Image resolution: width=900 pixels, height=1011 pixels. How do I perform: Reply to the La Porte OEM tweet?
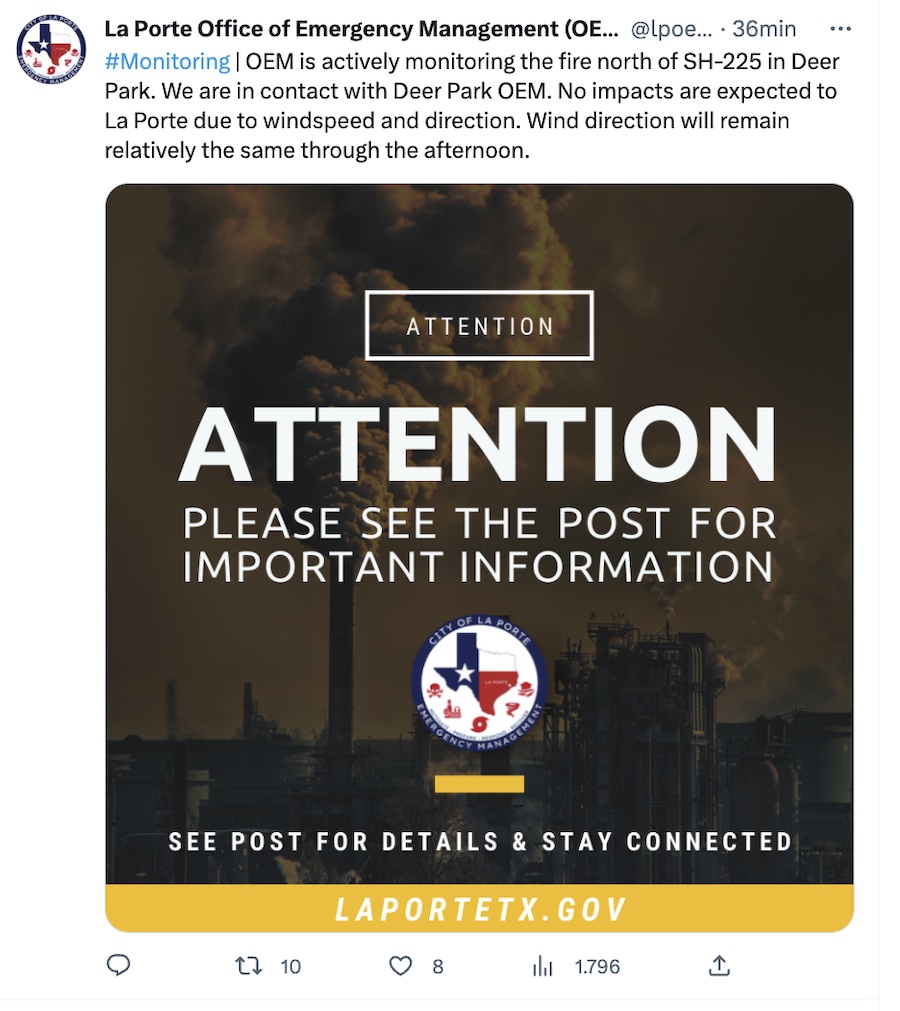[118, 965]
